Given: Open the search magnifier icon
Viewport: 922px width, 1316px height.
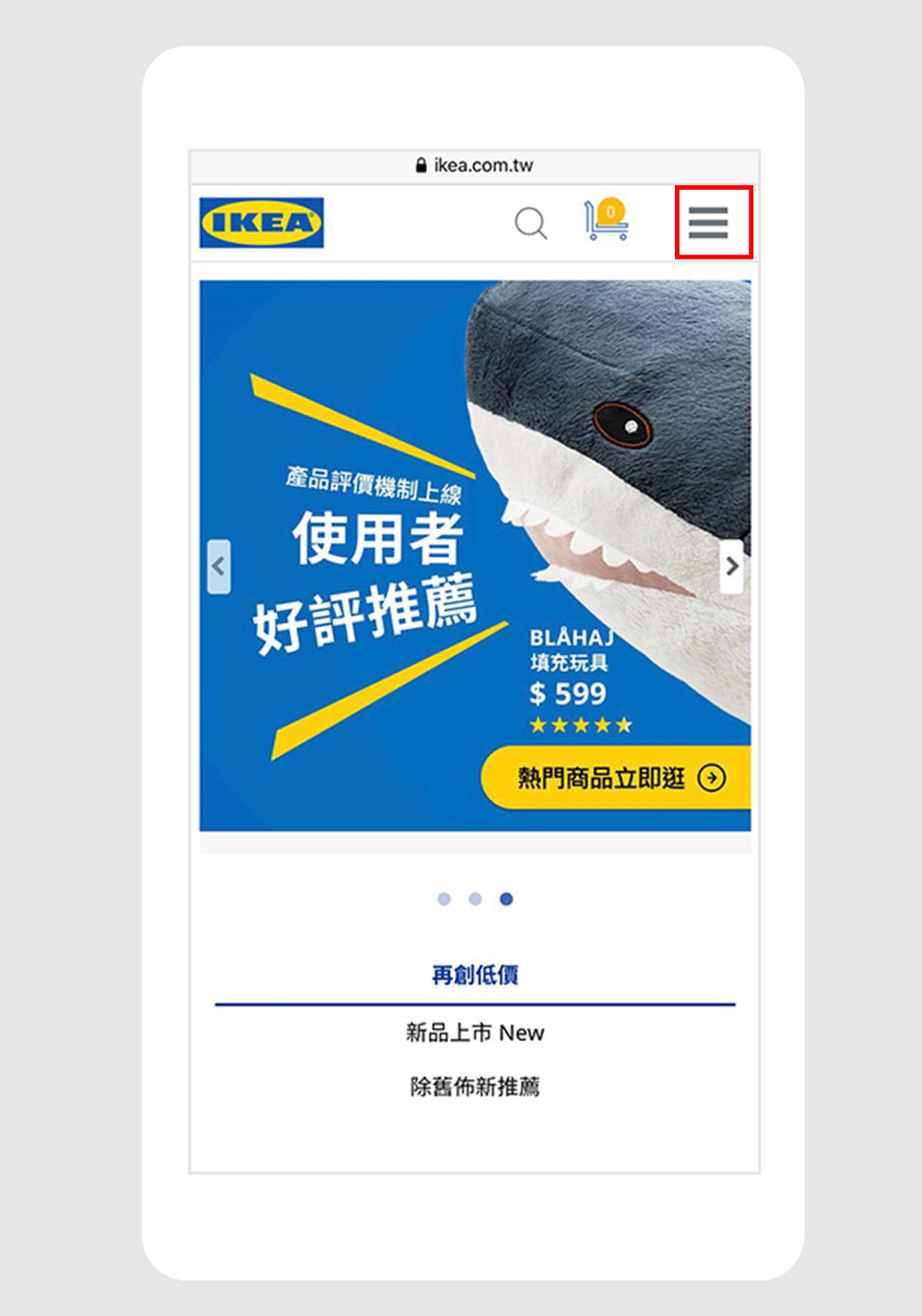Looking at the screenshot, I should (x=530, y=224).
